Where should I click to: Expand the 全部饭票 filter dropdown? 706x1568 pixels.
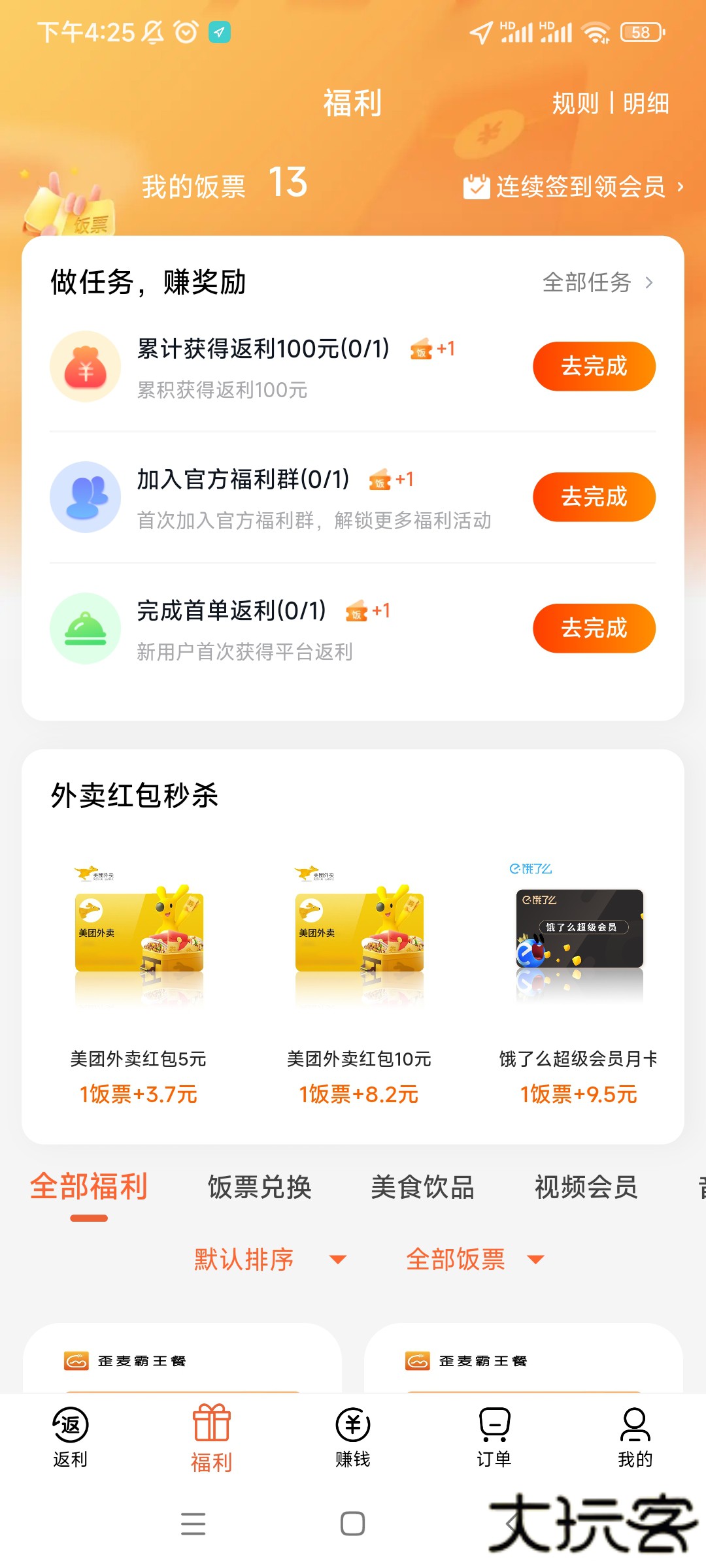point(475,1259)
